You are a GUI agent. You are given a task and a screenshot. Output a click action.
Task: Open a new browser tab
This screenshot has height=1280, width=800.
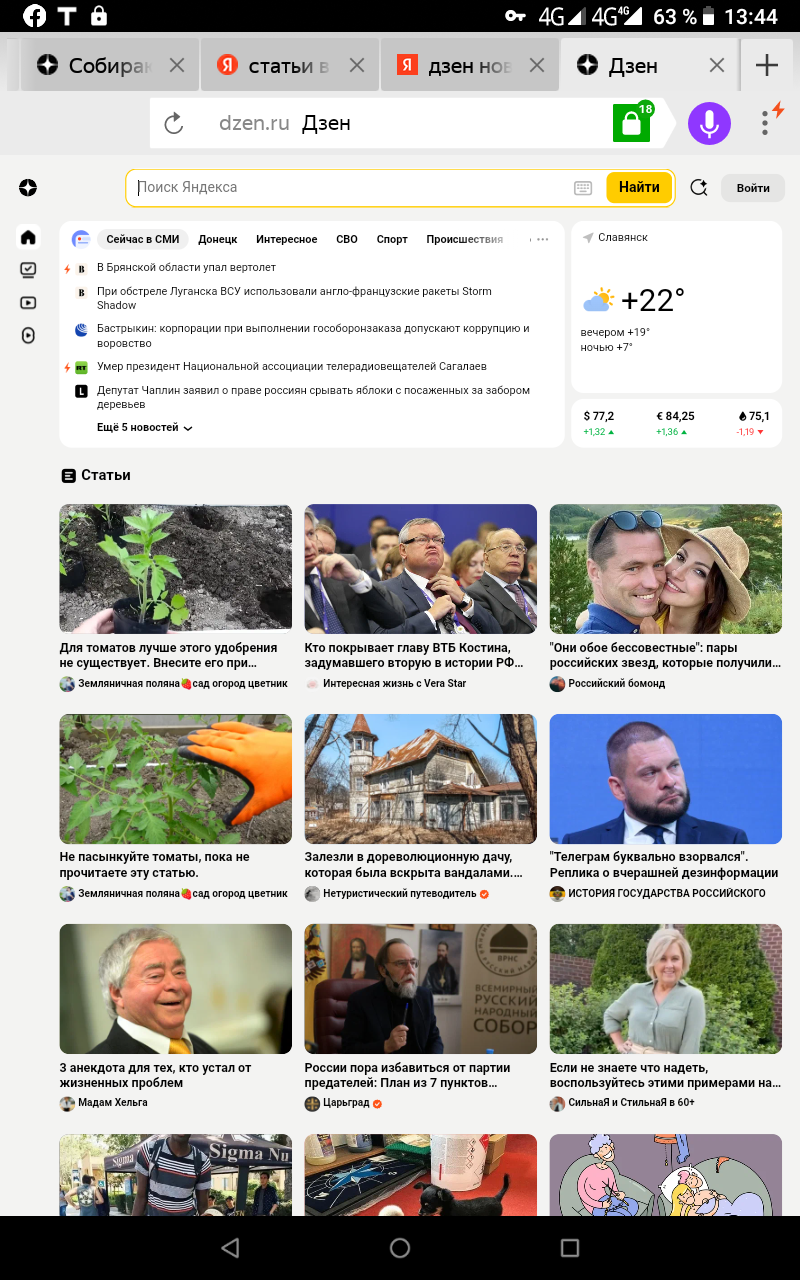click(767, 66)
